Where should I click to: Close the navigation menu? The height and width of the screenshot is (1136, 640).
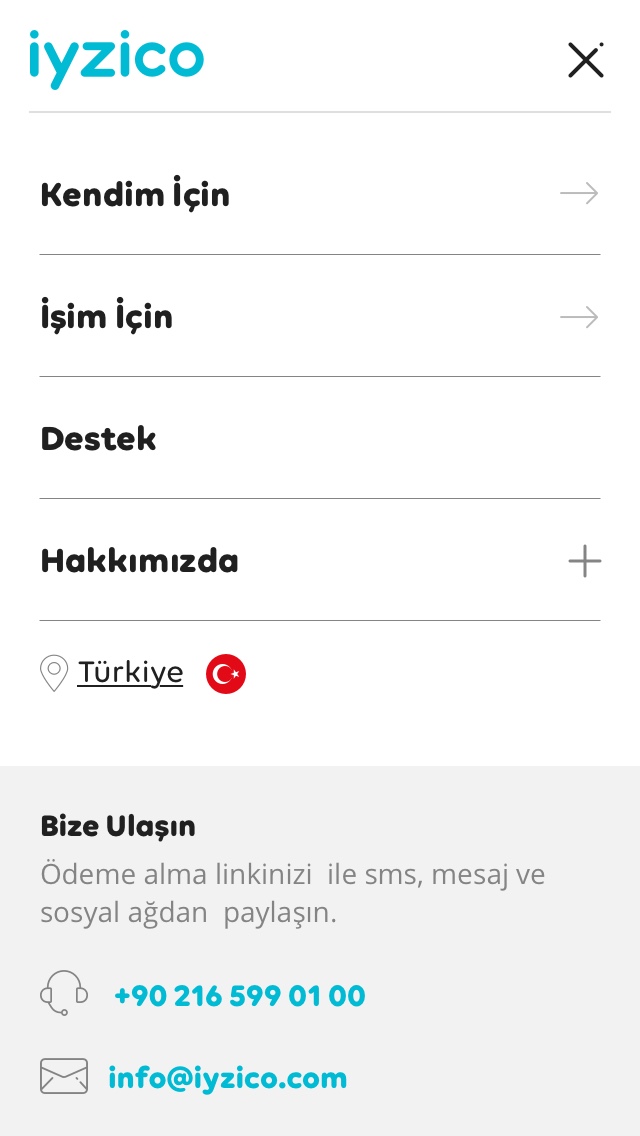tap(585, 61)
